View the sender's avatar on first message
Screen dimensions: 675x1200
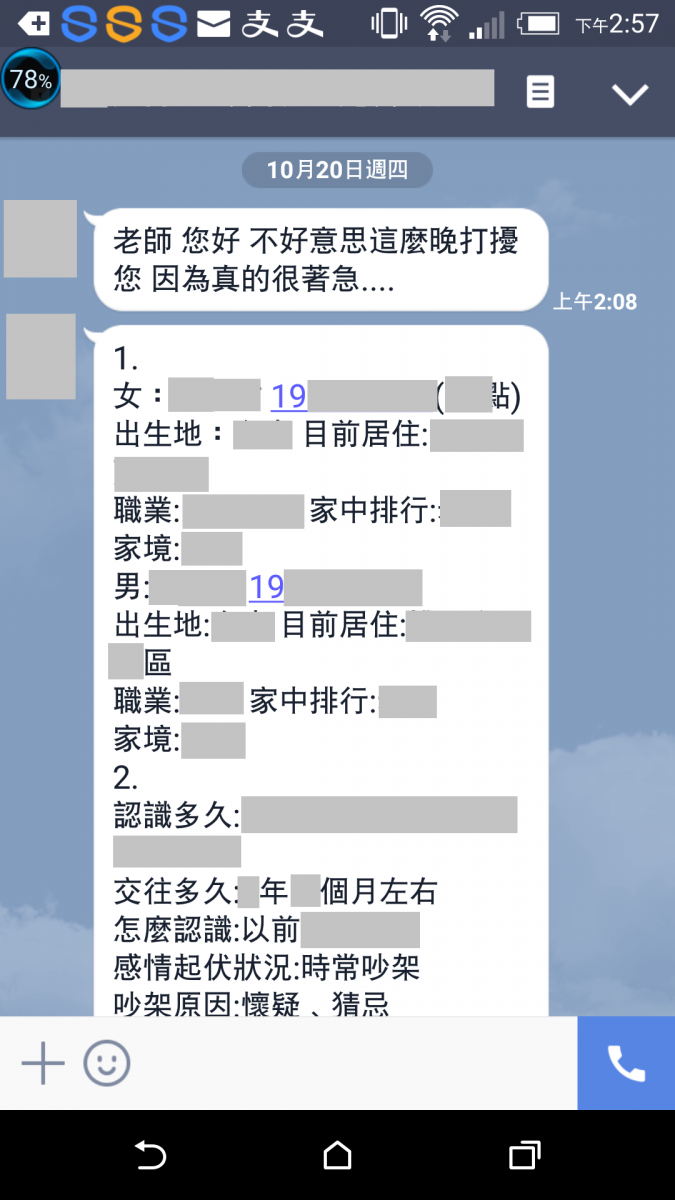(40, 239)
